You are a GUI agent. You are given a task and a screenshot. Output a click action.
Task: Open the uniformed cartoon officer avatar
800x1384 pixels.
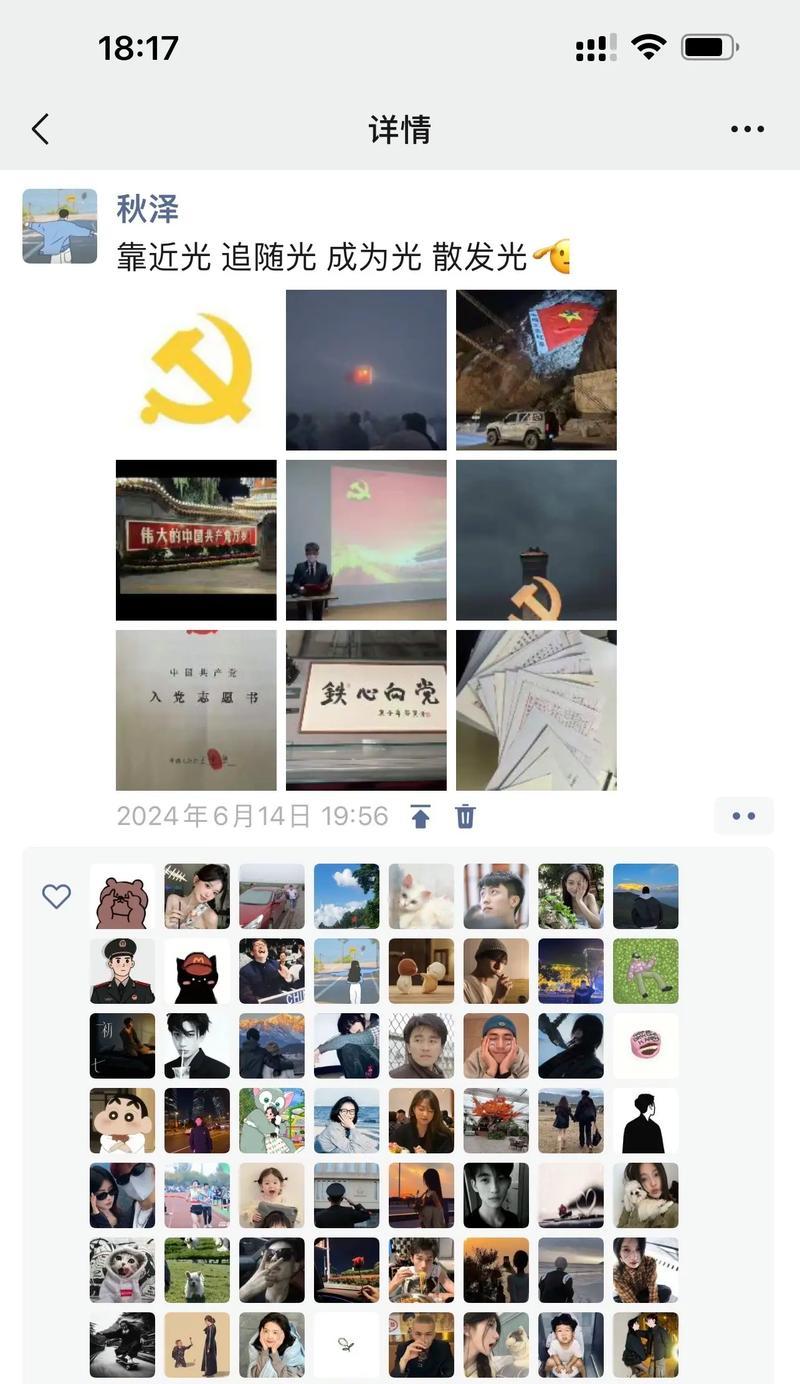[122, 971]
